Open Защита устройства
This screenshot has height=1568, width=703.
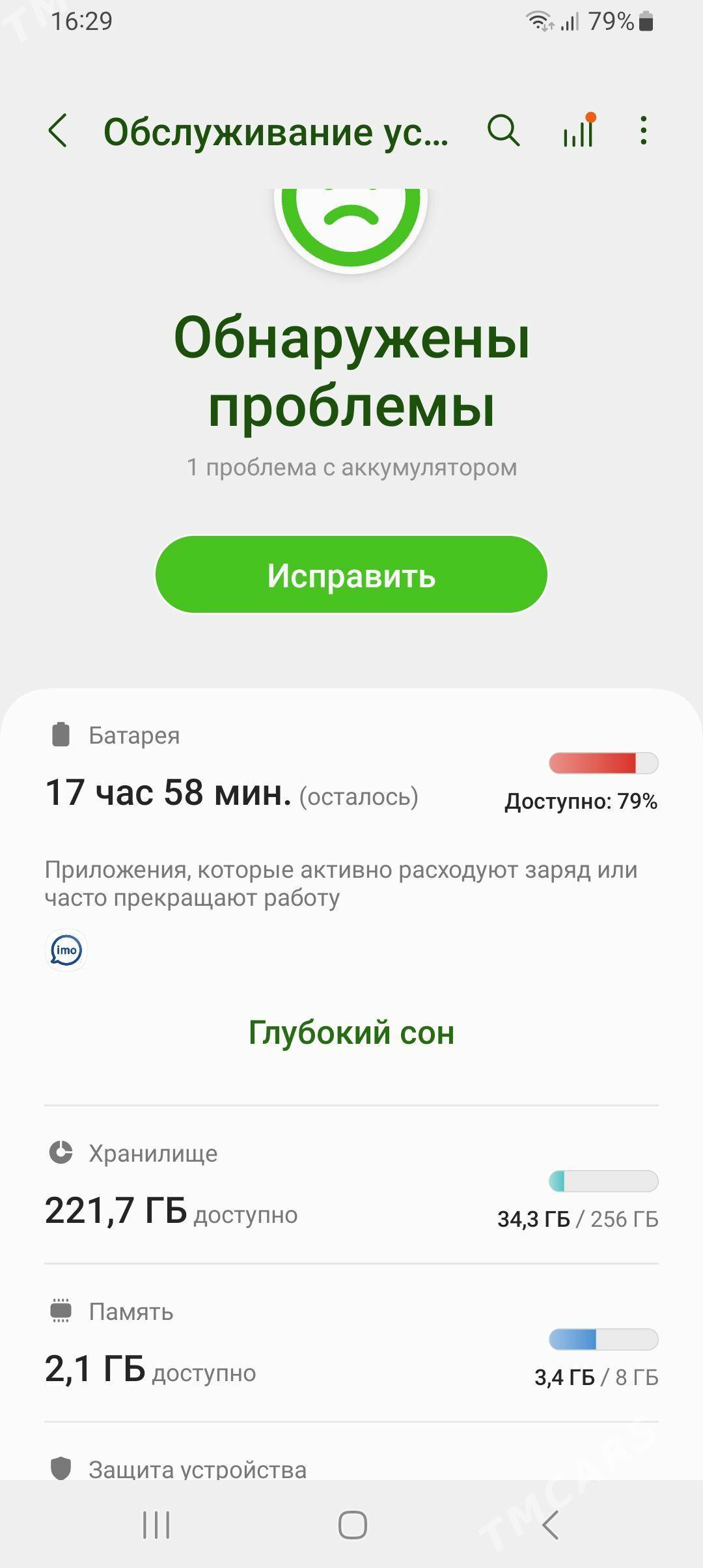(197, 1469)
